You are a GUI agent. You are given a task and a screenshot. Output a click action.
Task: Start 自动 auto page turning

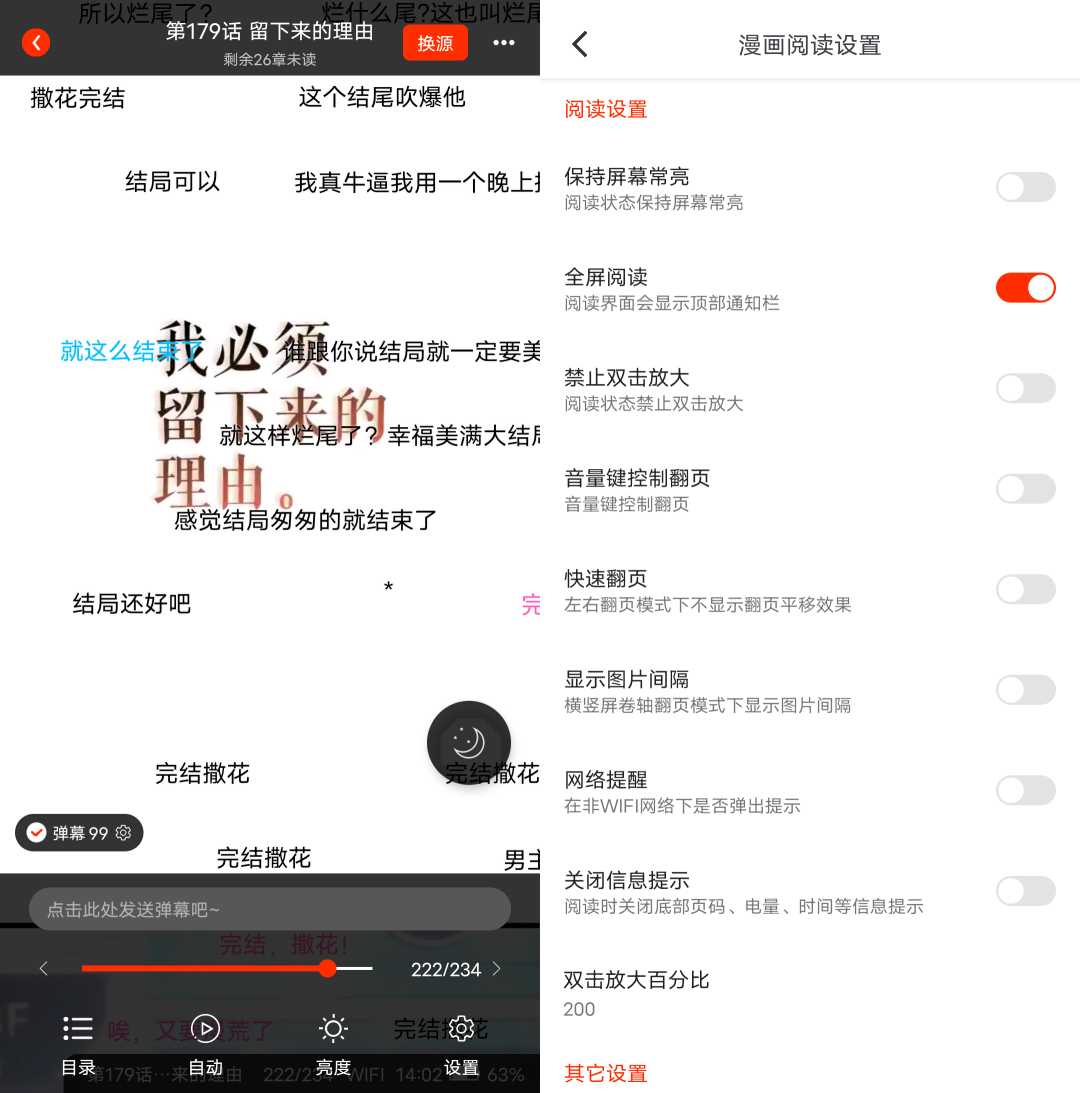(205, 1045)
